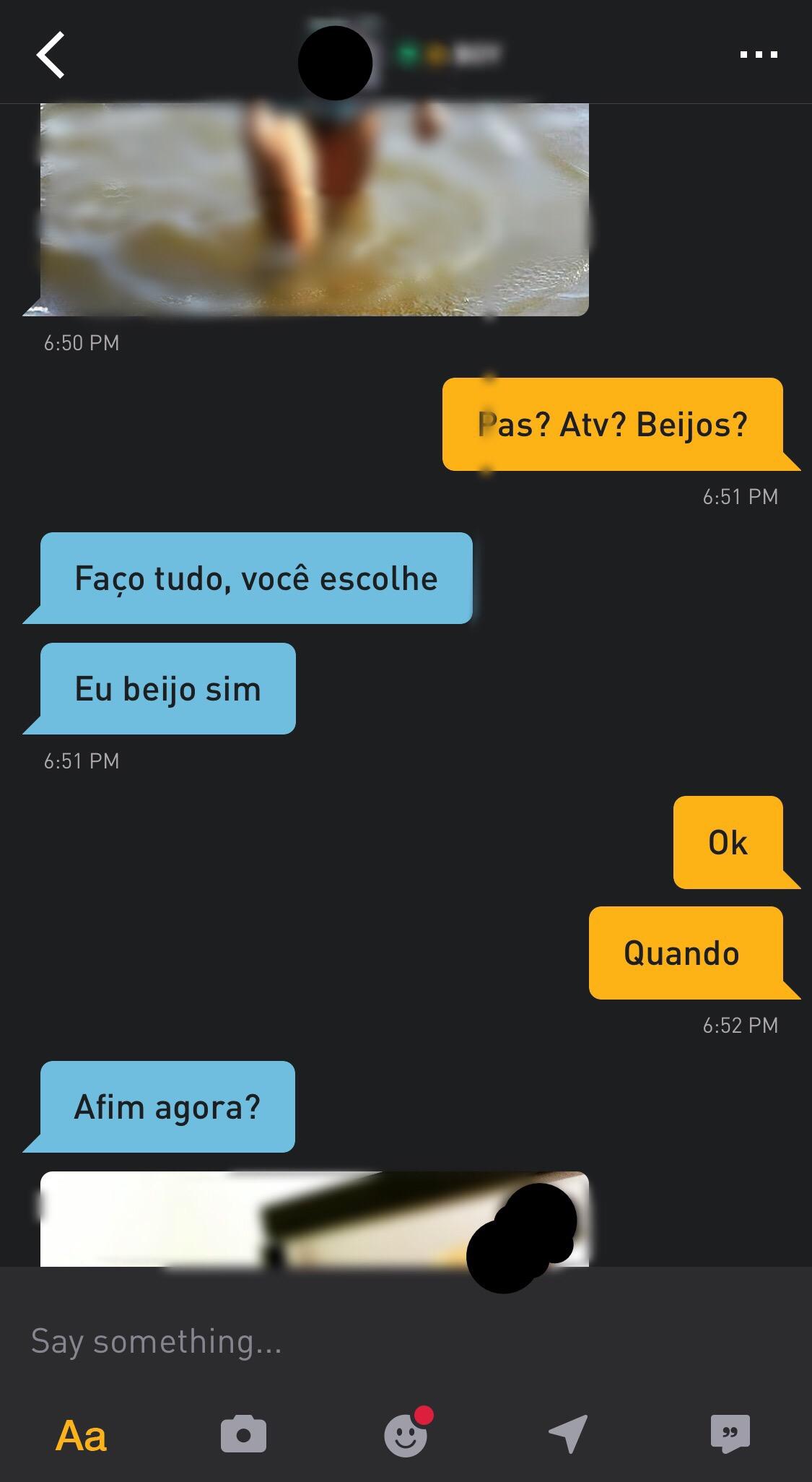Select the Aa text keyboard option
Viewport: 812px width, 1482px height.
click(x=81, y=1435)
